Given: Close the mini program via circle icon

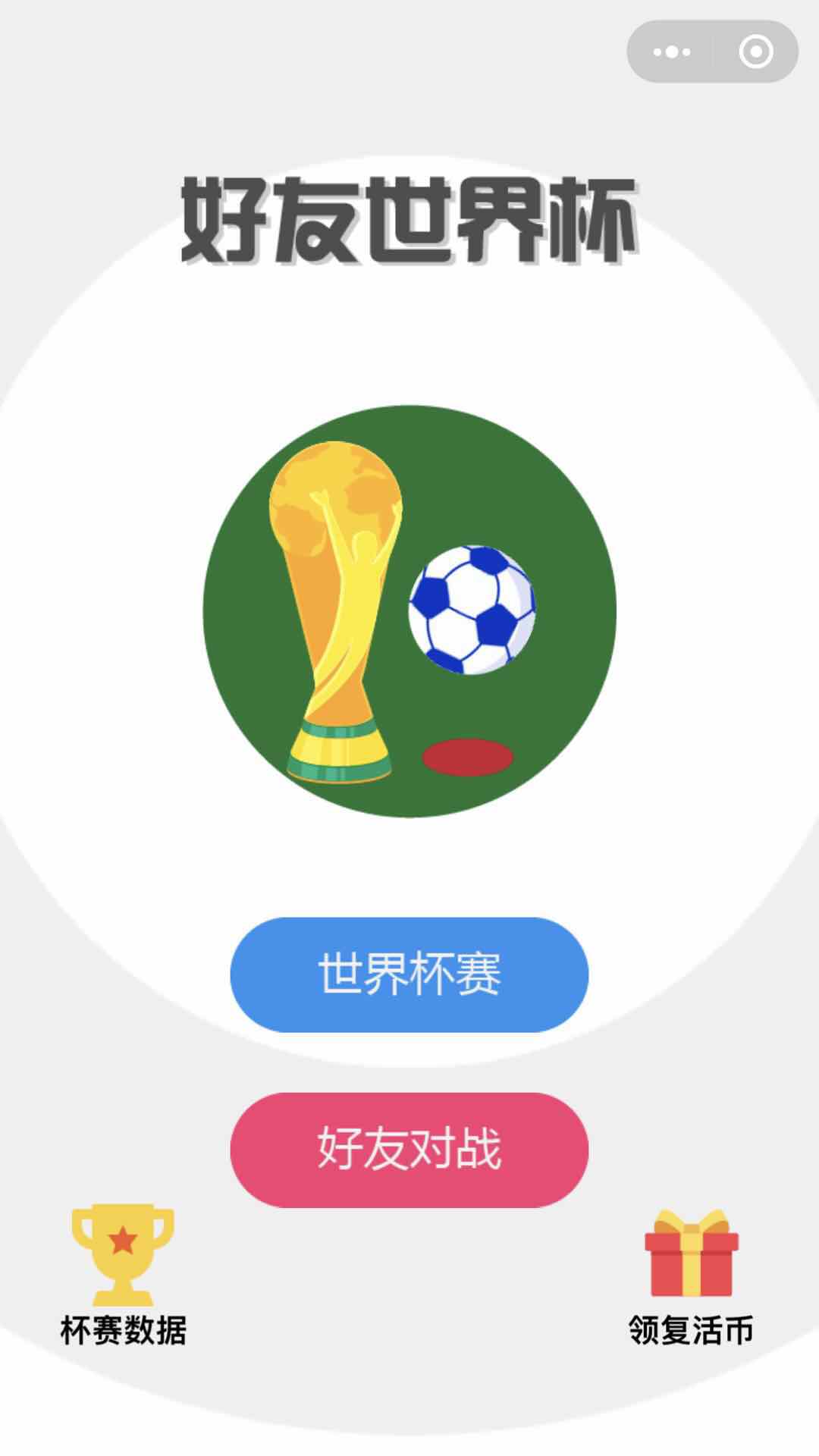Looking at the screenshot, I should (755, 52).
